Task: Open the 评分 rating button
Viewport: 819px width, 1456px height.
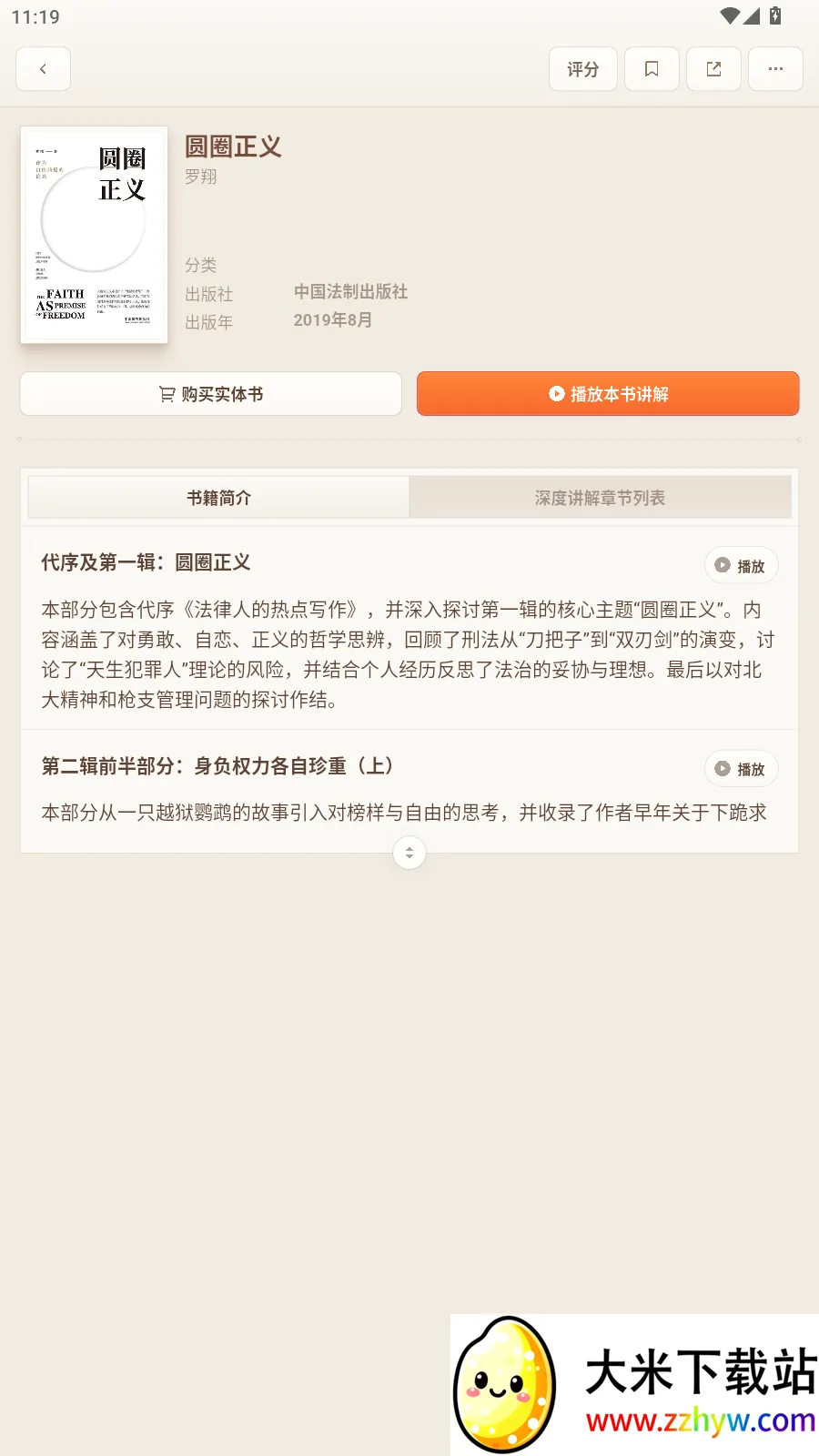Action: (582, 69)
